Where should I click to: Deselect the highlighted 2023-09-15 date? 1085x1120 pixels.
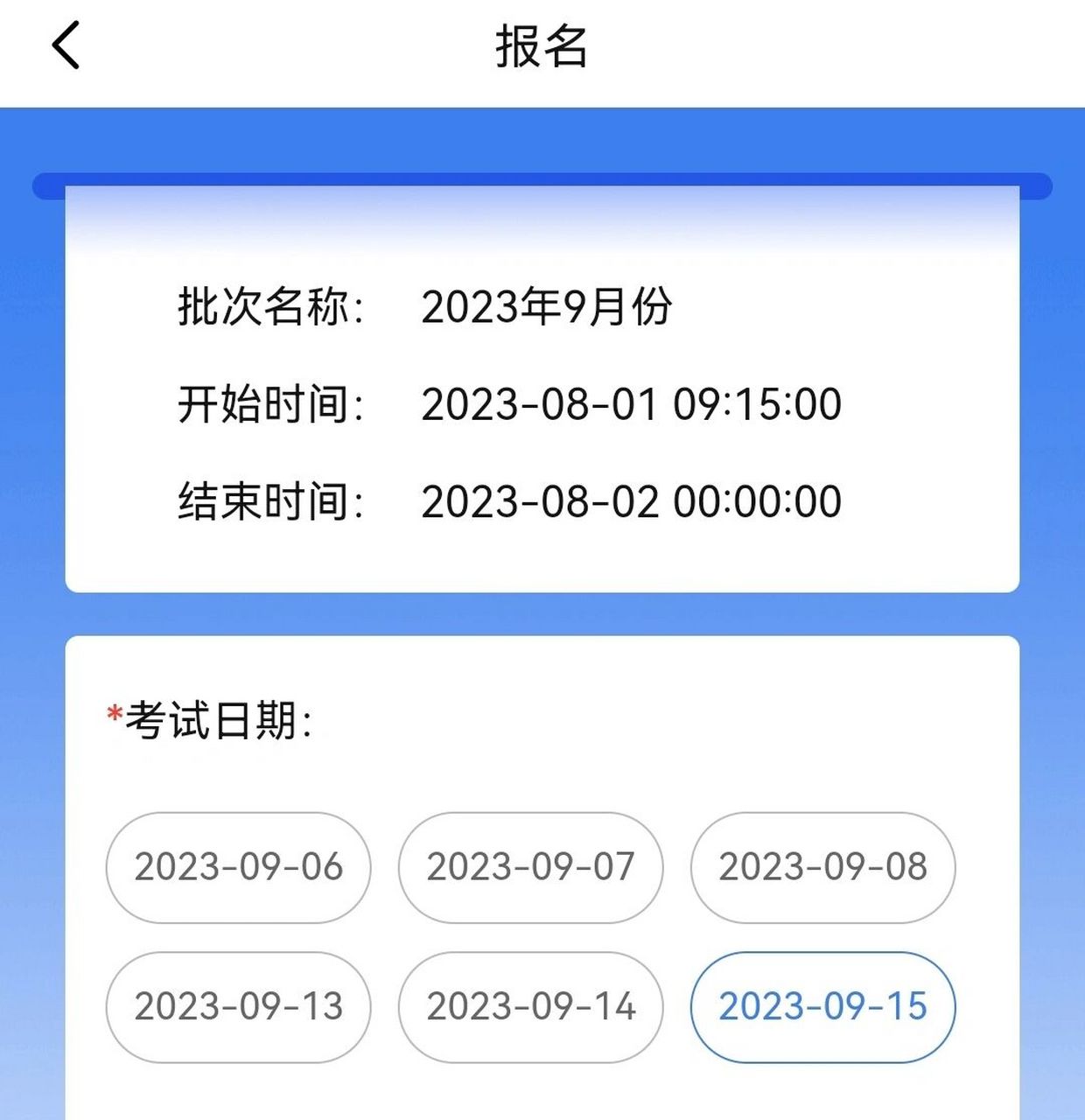pyautogui.click(x=823, y=1007)
